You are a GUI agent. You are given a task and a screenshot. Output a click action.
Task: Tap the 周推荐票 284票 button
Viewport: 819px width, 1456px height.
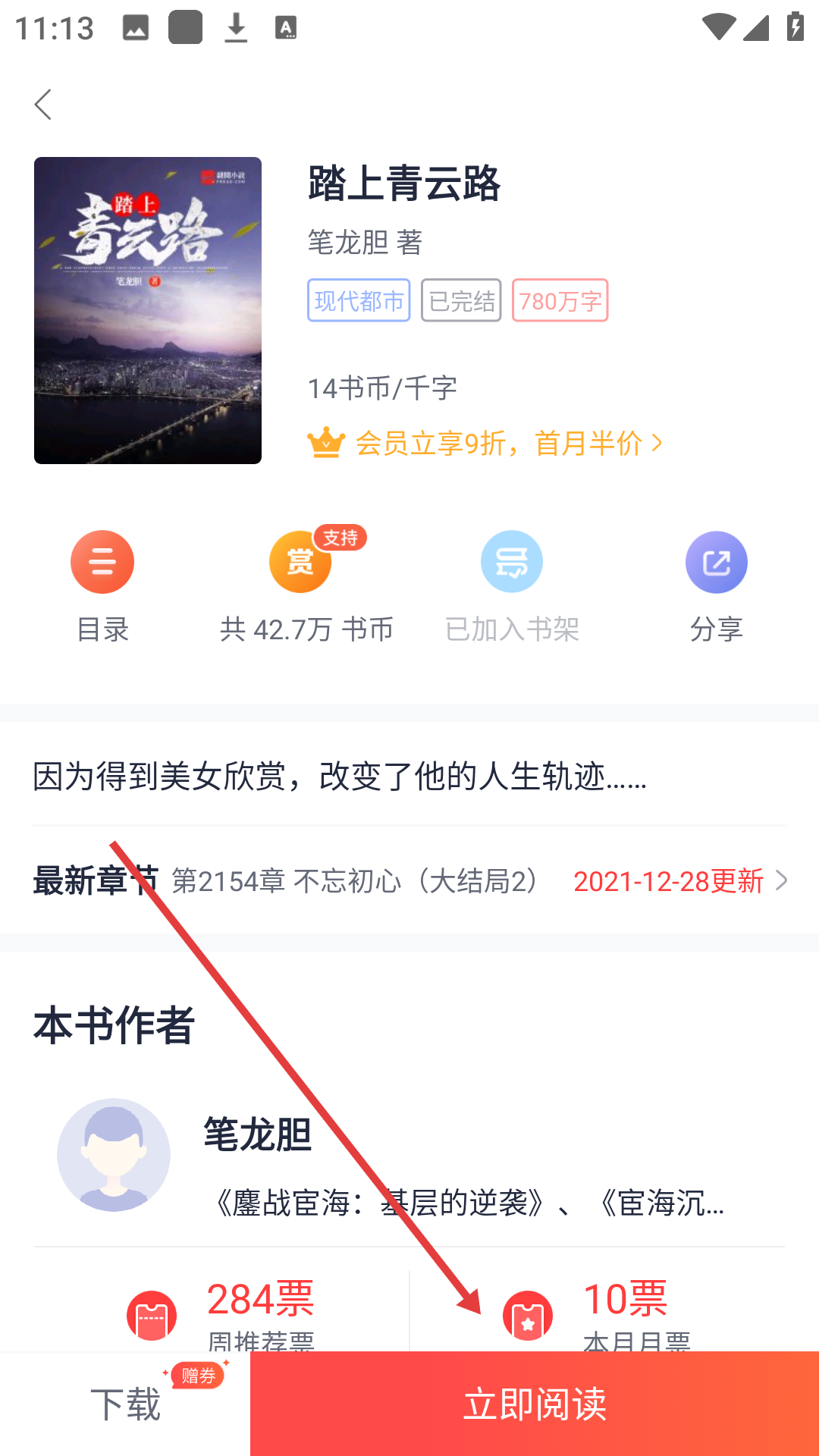click(x=221, y=1313)
